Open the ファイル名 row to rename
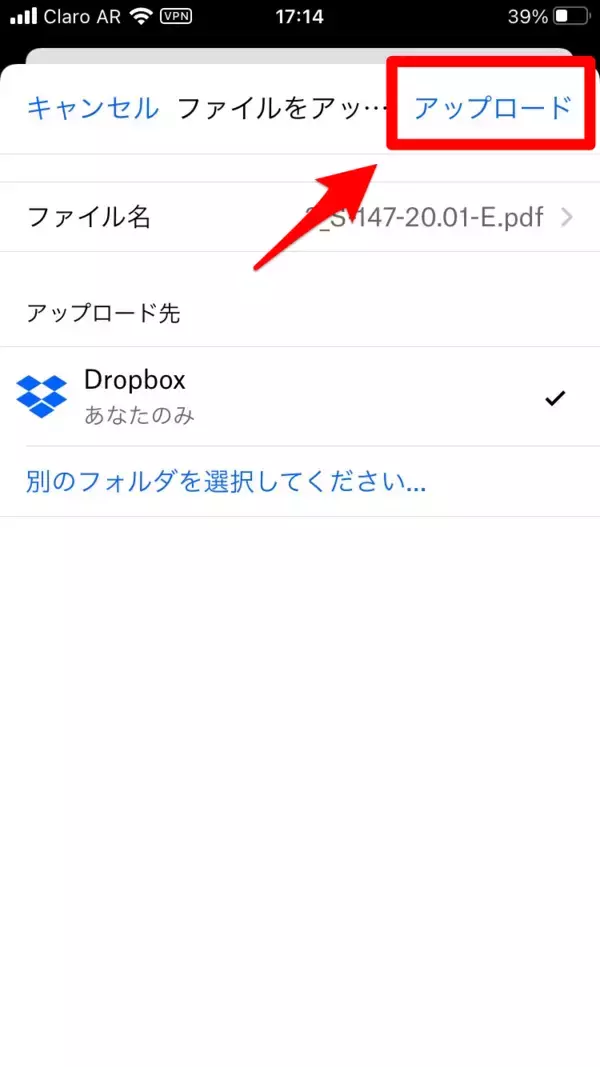The image size is (600, 1067). click(x=300, y=217)
